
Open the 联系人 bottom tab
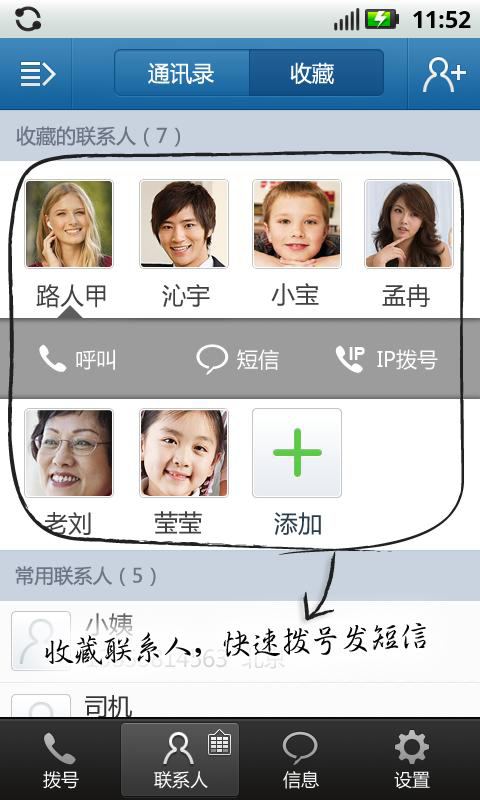click(180, 760)
